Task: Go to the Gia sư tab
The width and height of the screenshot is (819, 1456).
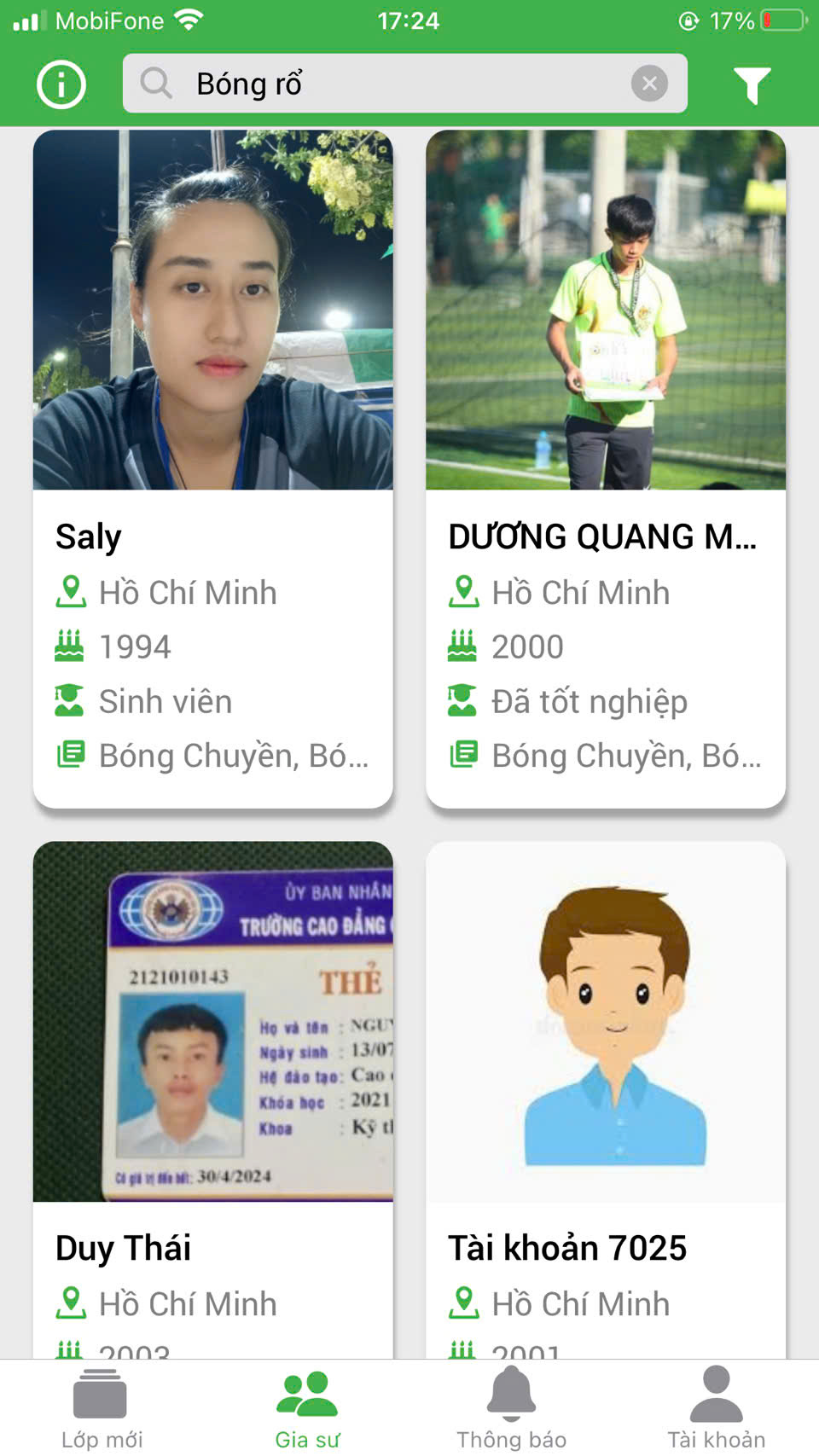Action: coord(307,1409)
